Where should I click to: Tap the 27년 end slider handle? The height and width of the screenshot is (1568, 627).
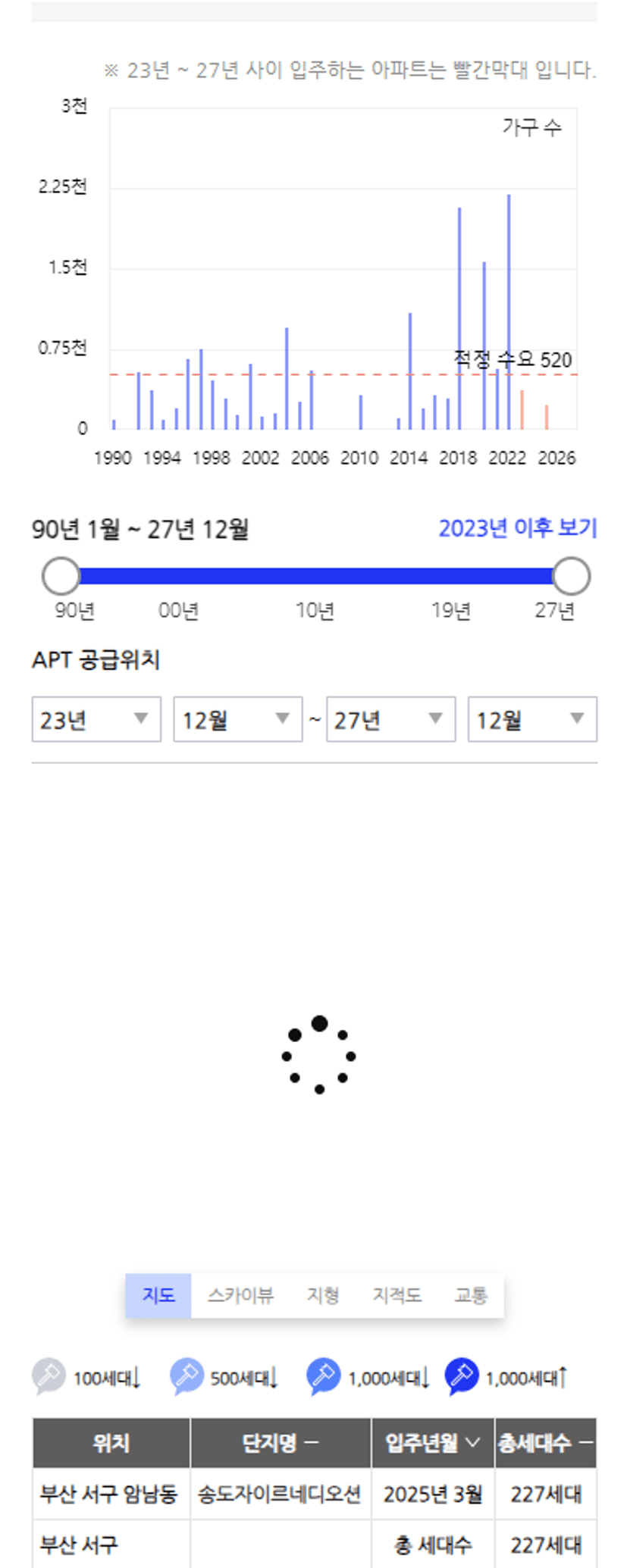pyautogui.click(x=571, y=577)
